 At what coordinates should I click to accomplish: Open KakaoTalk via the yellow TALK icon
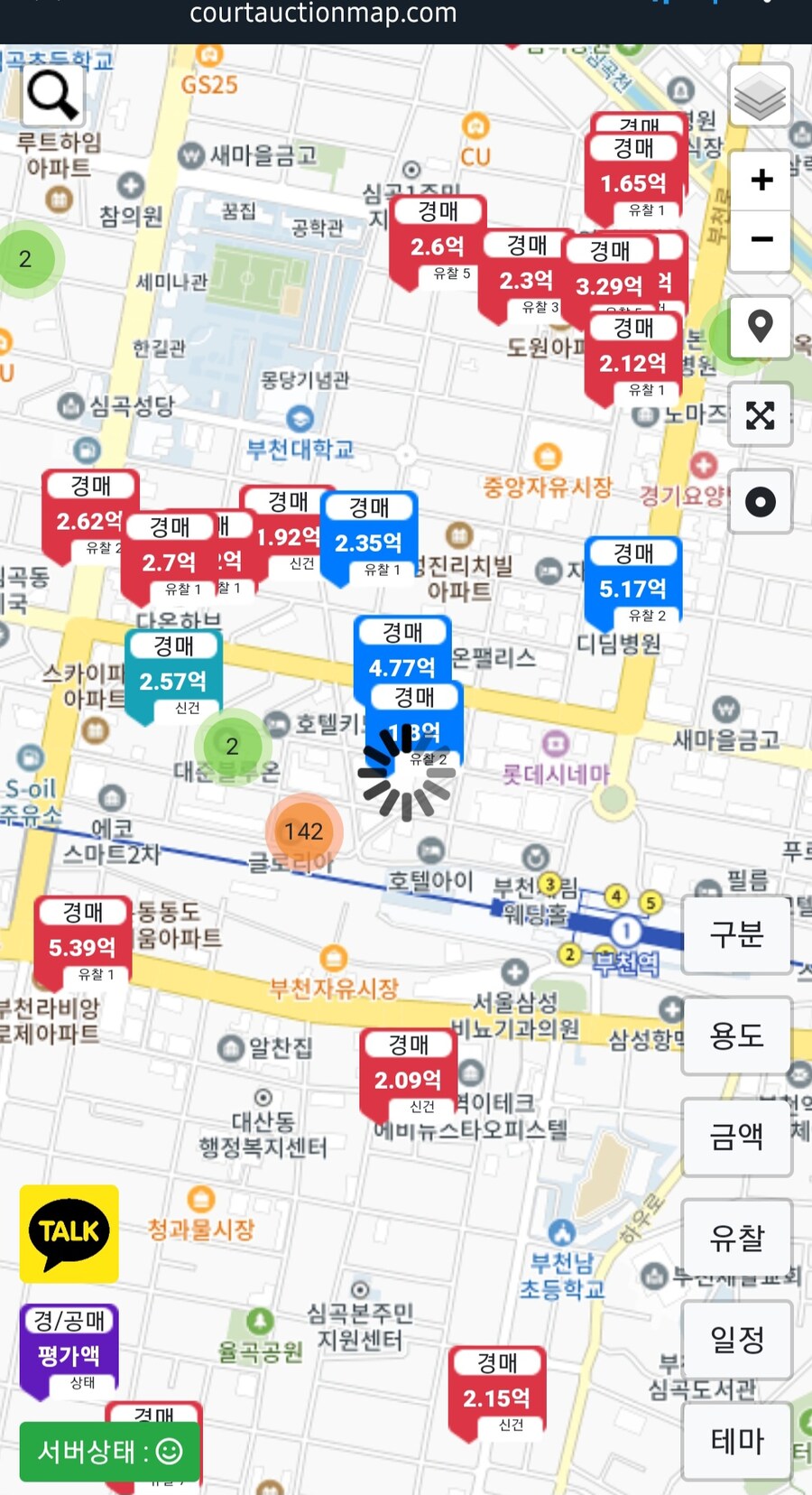[68, 1234]
